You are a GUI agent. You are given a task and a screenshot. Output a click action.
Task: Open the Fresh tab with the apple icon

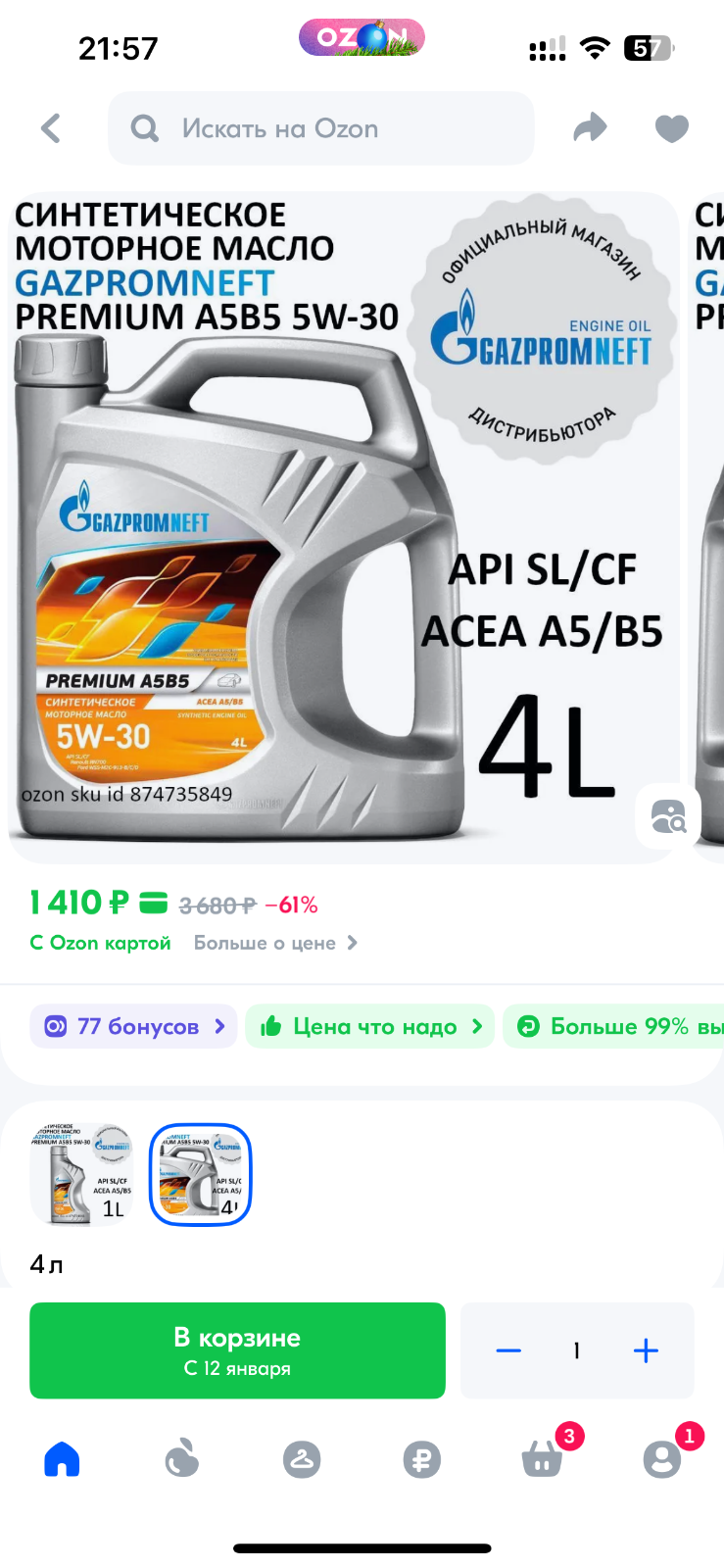(x=181, y=1459)
